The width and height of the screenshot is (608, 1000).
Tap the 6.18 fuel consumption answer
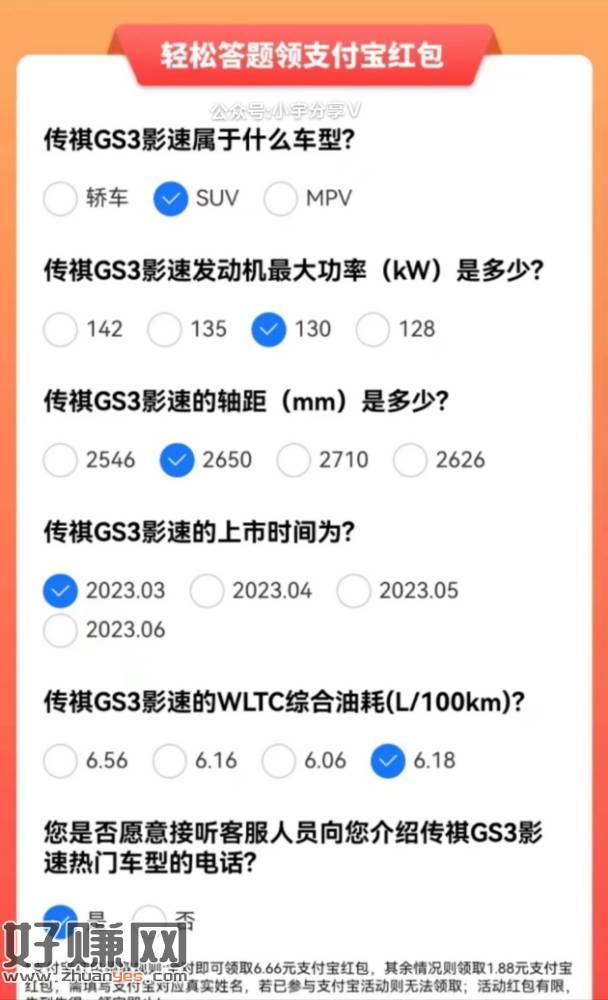tap(388, 761)
